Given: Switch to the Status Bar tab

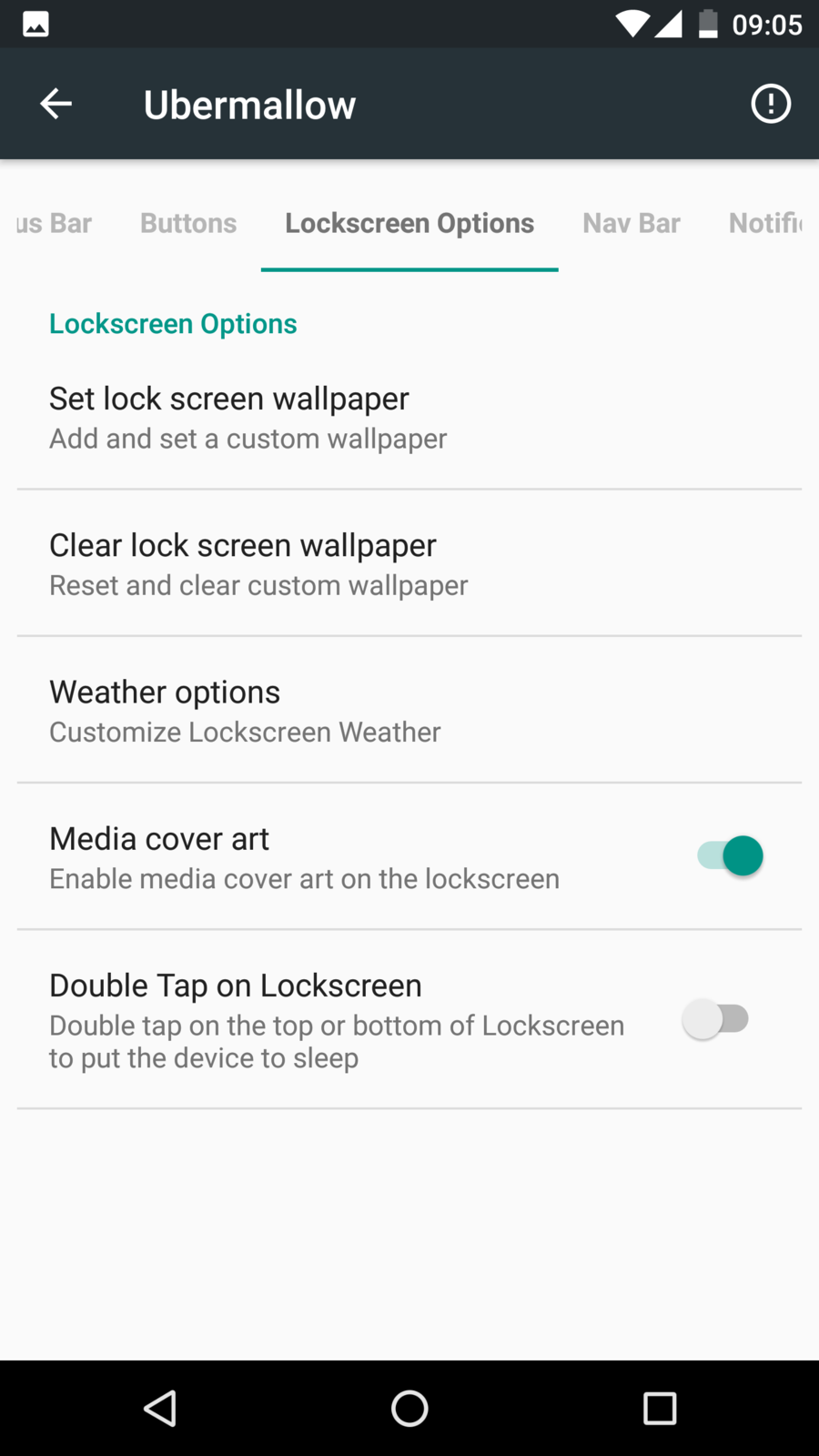Looking at the screenshot, I should coord(55,223).
